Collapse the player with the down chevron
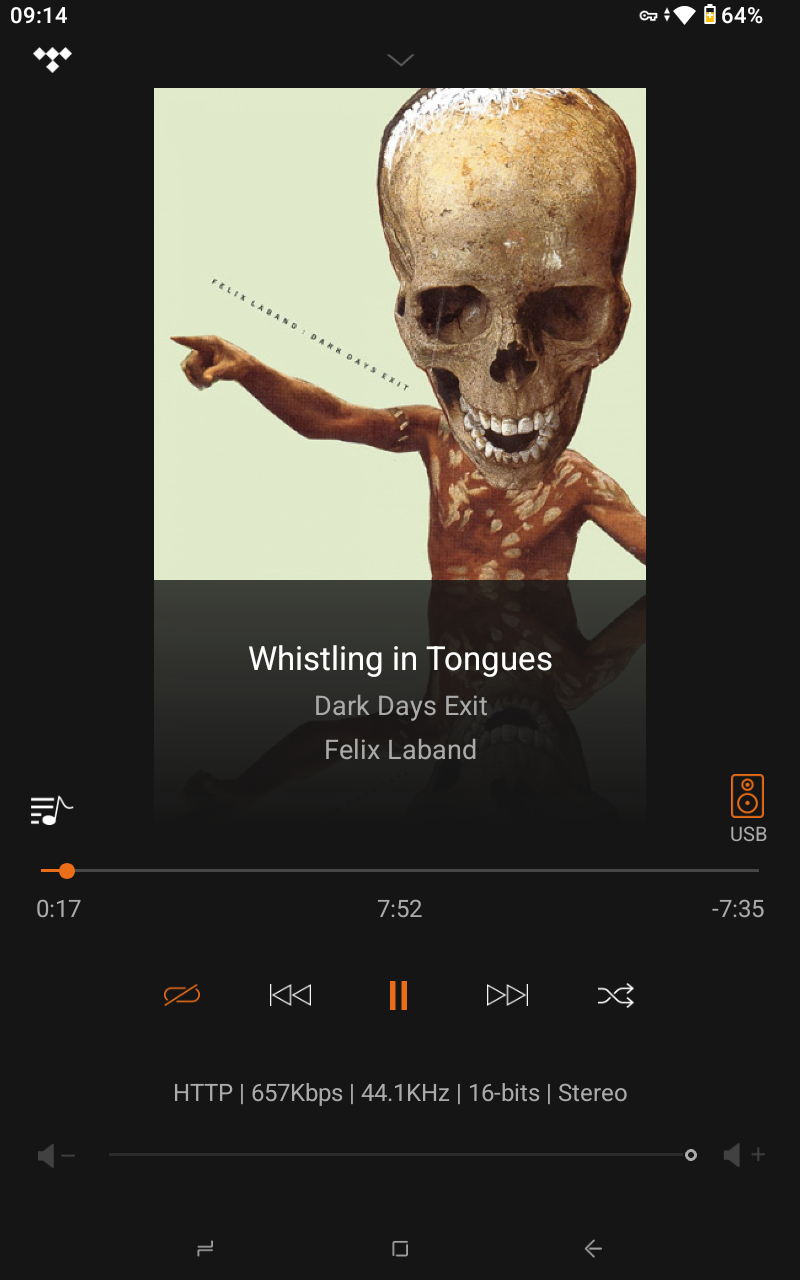 point(400,60)
